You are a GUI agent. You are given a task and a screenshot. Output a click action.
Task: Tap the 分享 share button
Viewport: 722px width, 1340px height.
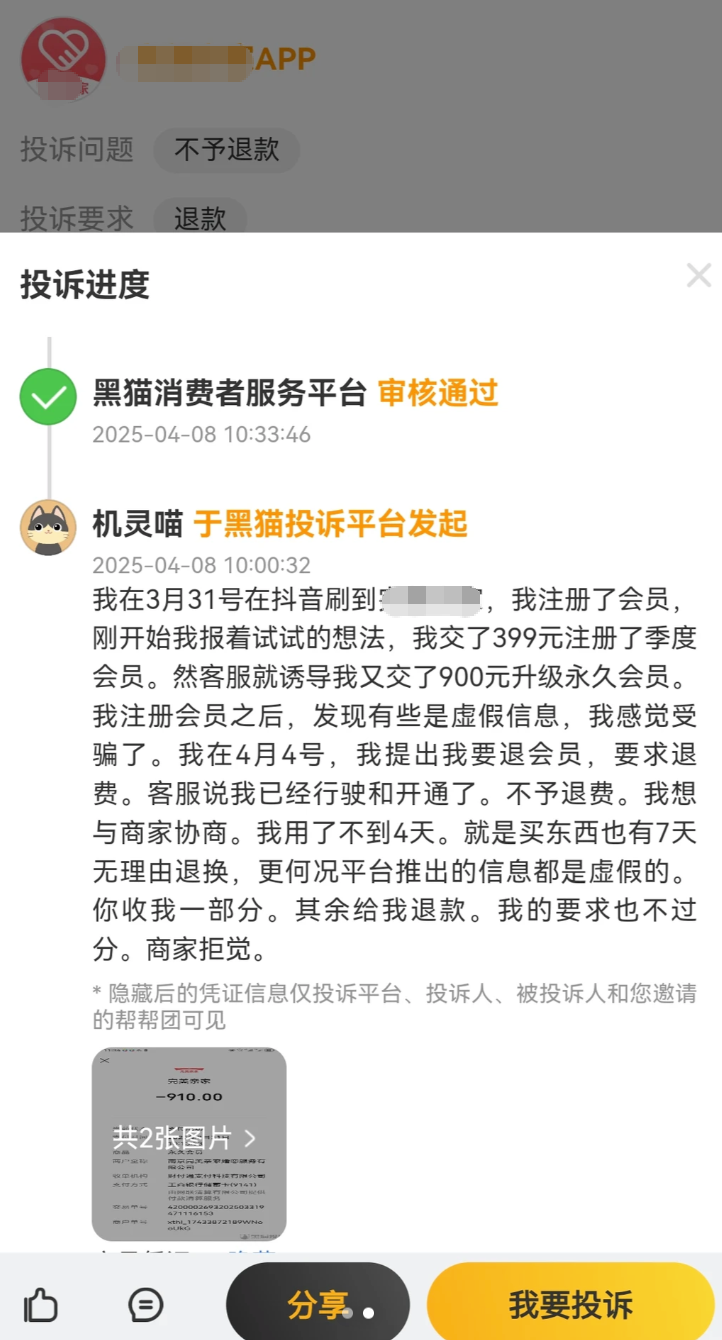coord(318,1304)
